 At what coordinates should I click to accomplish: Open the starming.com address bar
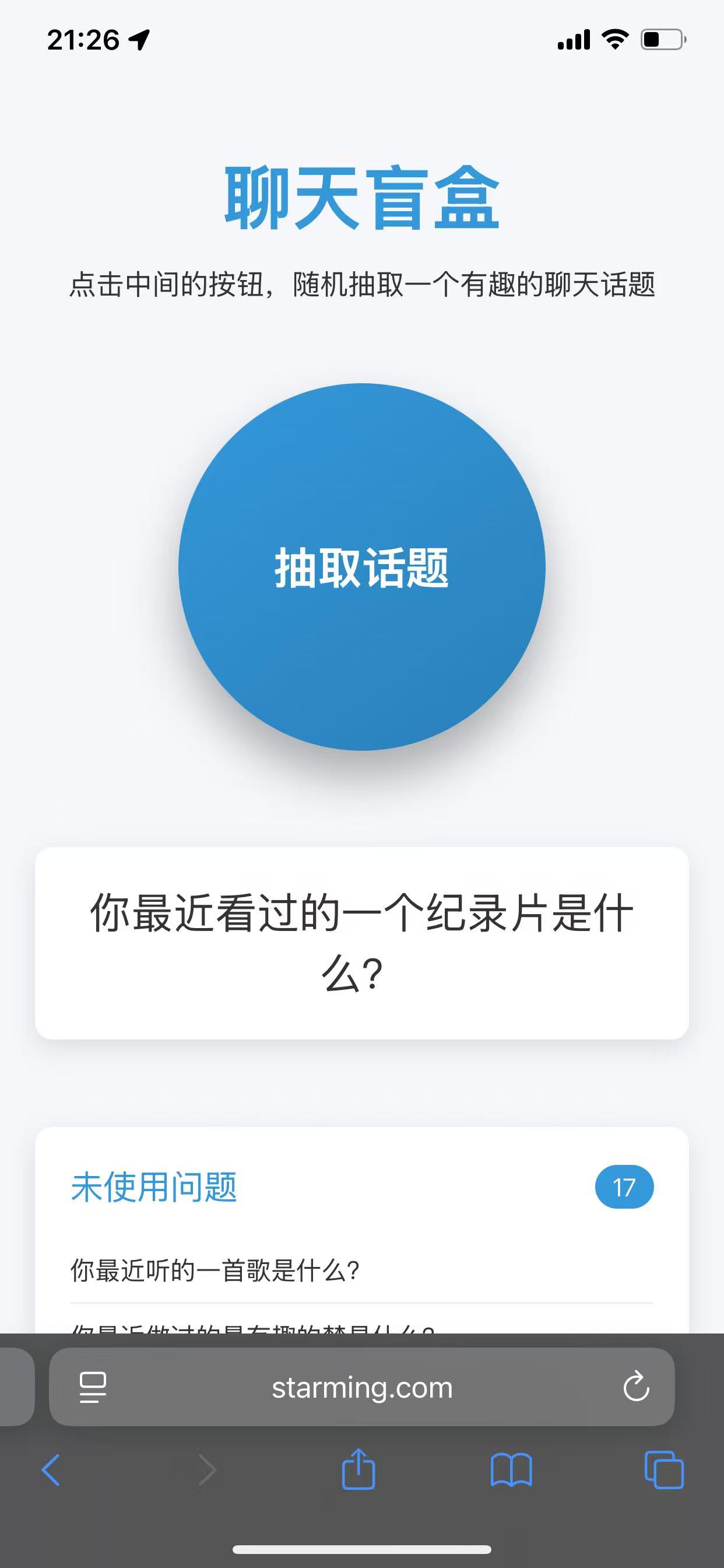pos(361,1387)
